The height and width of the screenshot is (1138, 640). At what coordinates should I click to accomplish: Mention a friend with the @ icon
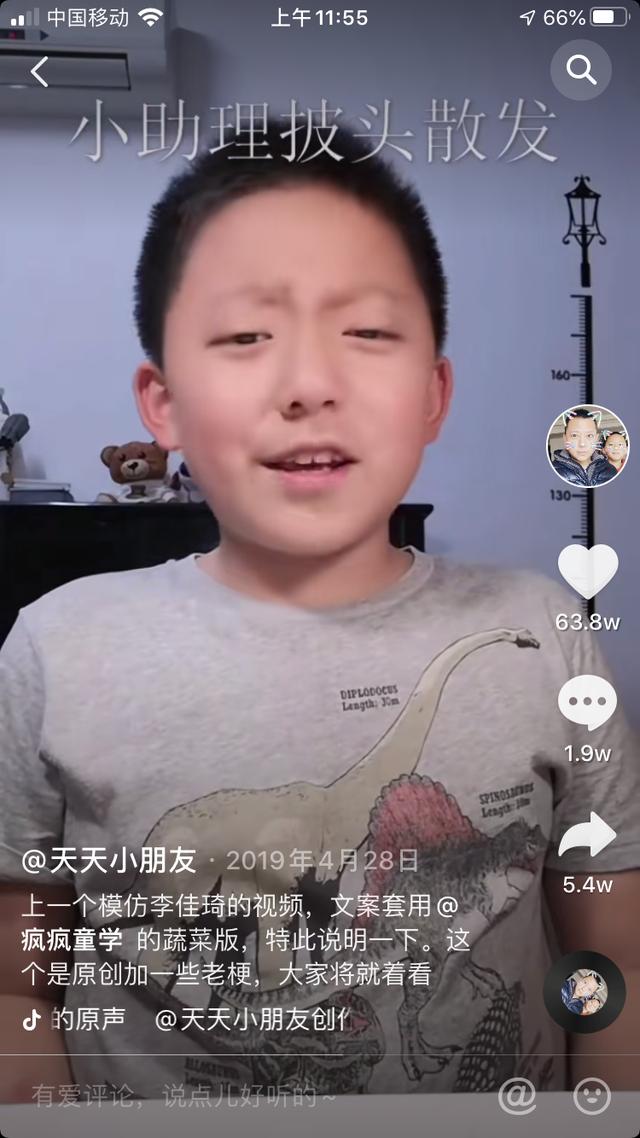517,1096
